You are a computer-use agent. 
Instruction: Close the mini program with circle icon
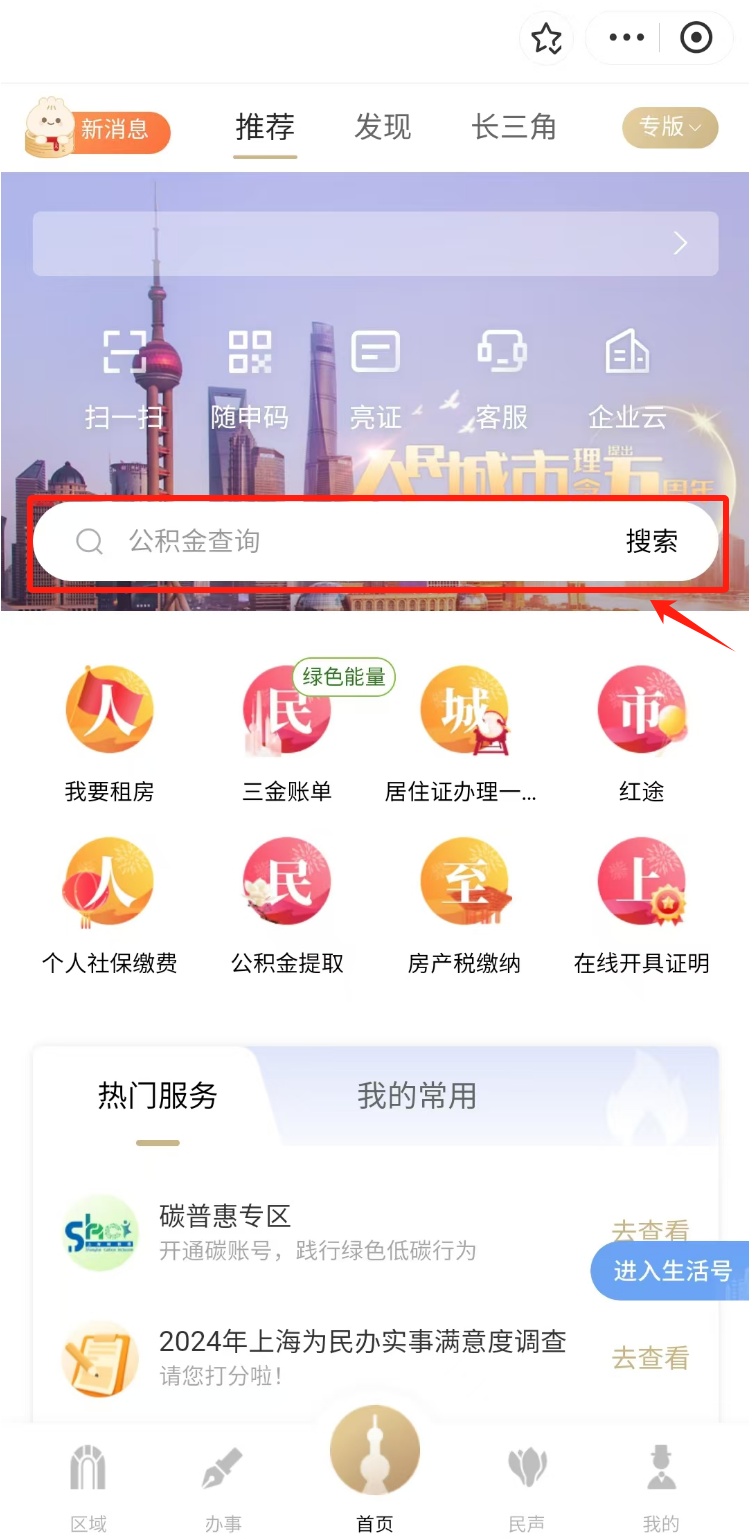click(695, 38)
